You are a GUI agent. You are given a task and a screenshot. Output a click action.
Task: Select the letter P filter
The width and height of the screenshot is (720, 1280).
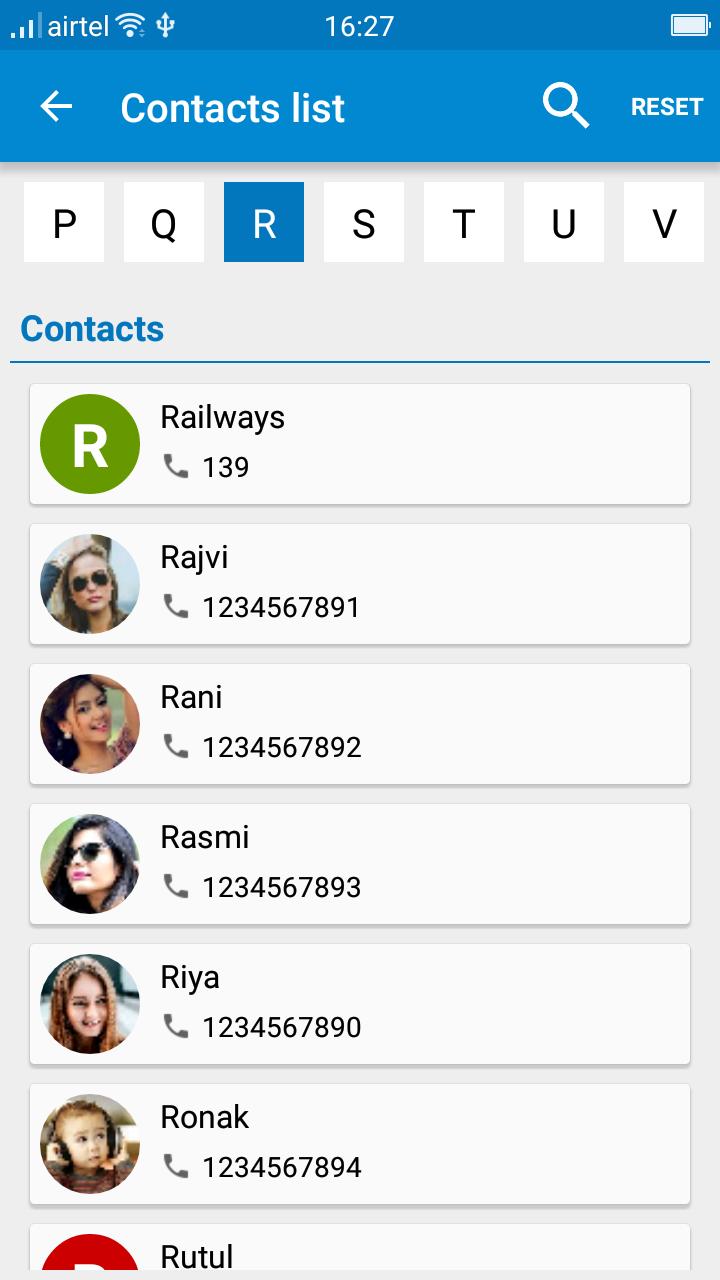tap(64, 222)
